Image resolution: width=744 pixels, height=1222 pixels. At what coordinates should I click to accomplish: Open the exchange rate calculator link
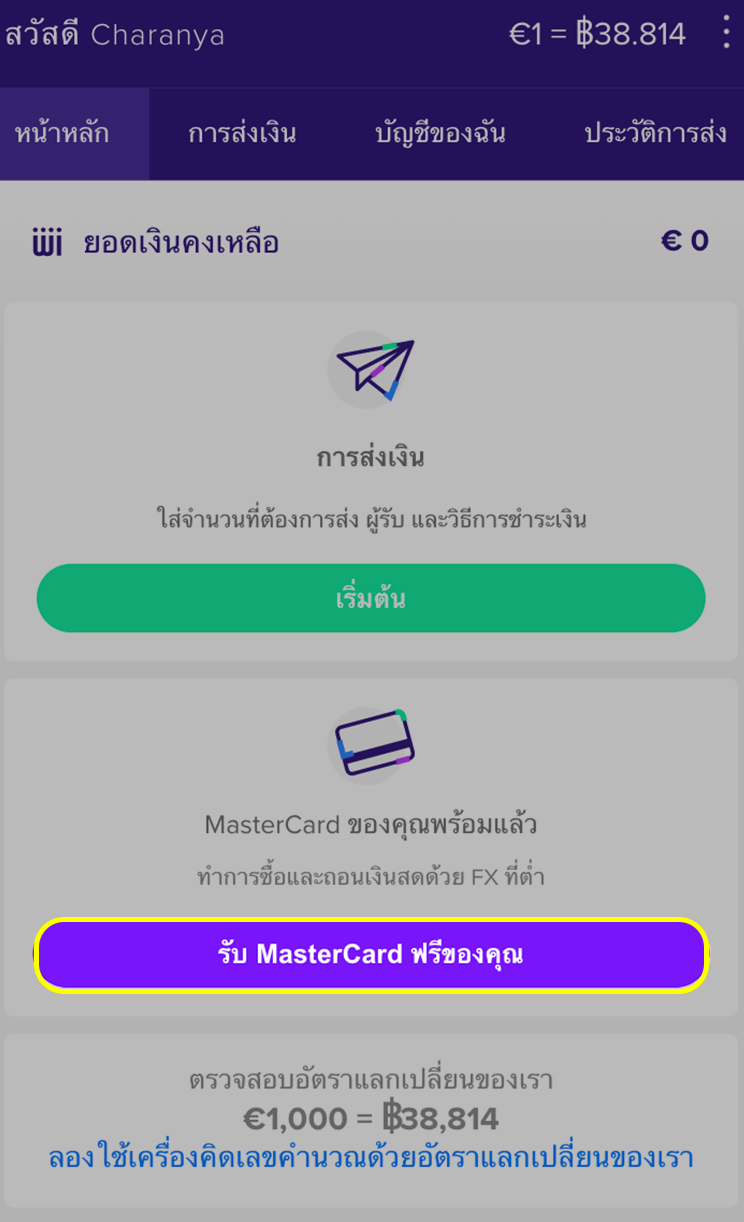371,1158
